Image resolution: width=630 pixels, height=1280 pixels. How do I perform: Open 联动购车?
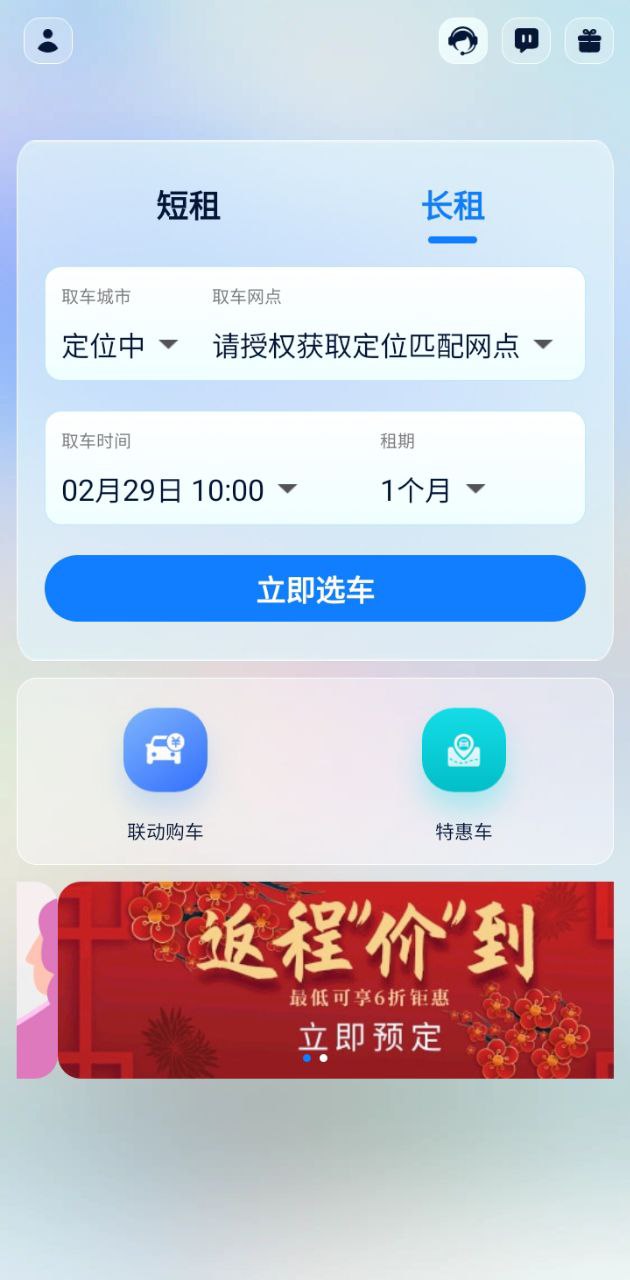165,772
